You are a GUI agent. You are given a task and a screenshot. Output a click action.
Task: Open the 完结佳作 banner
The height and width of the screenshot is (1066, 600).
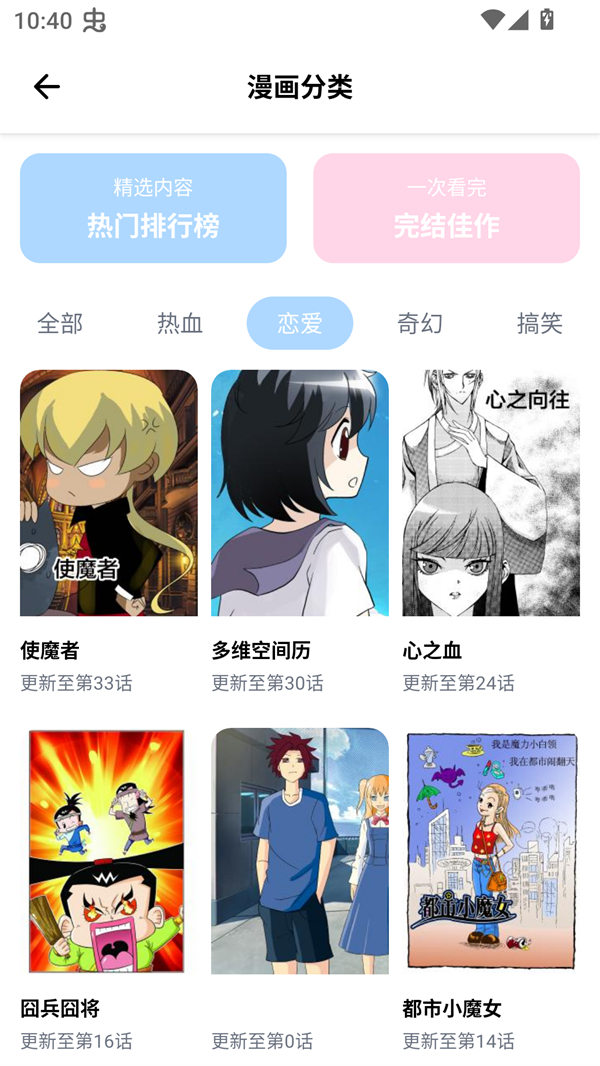(x=446, y=208)
